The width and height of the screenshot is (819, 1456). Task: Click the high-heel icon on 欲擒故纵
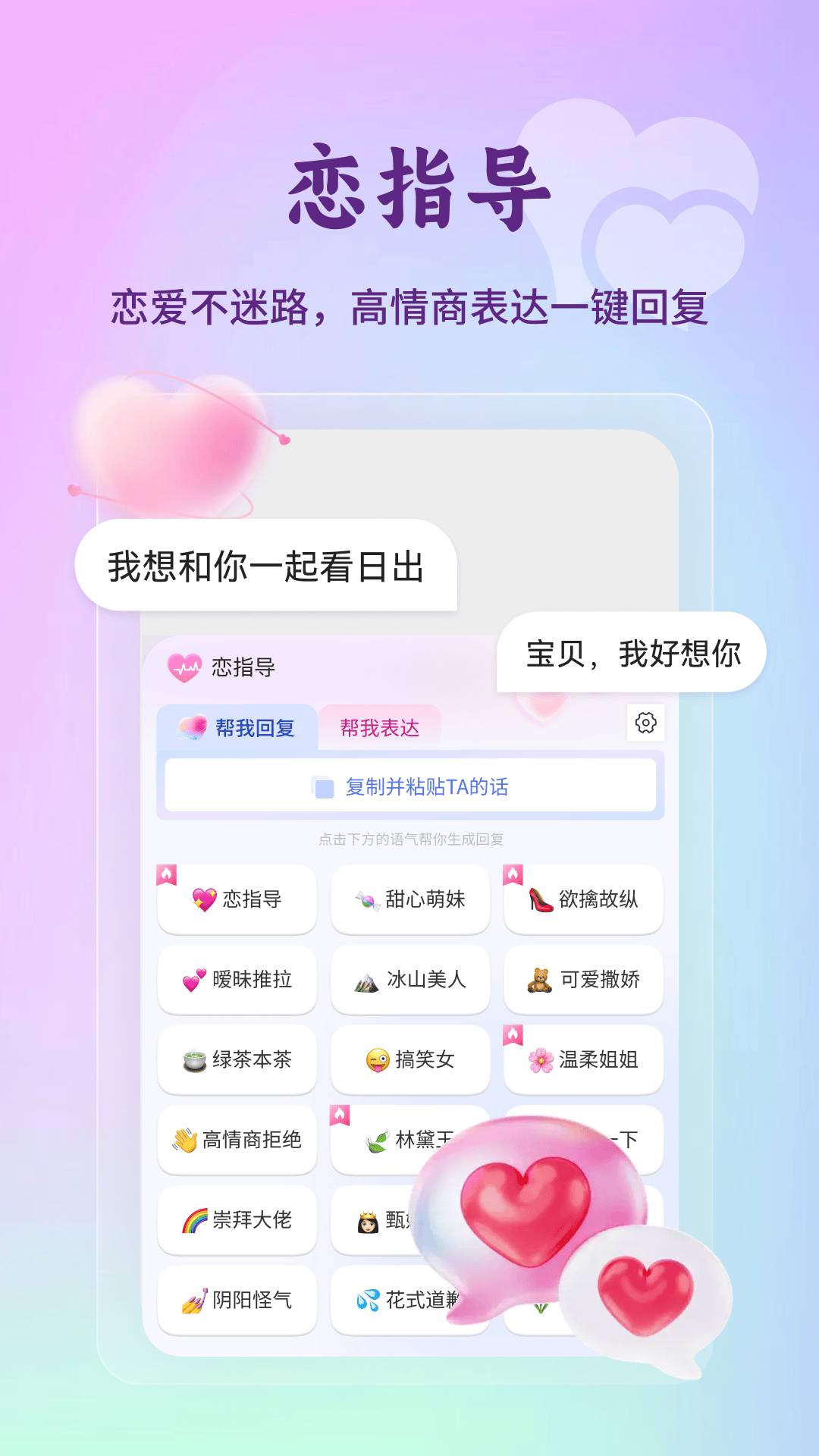pyautogui.click(x=541, y=899)
